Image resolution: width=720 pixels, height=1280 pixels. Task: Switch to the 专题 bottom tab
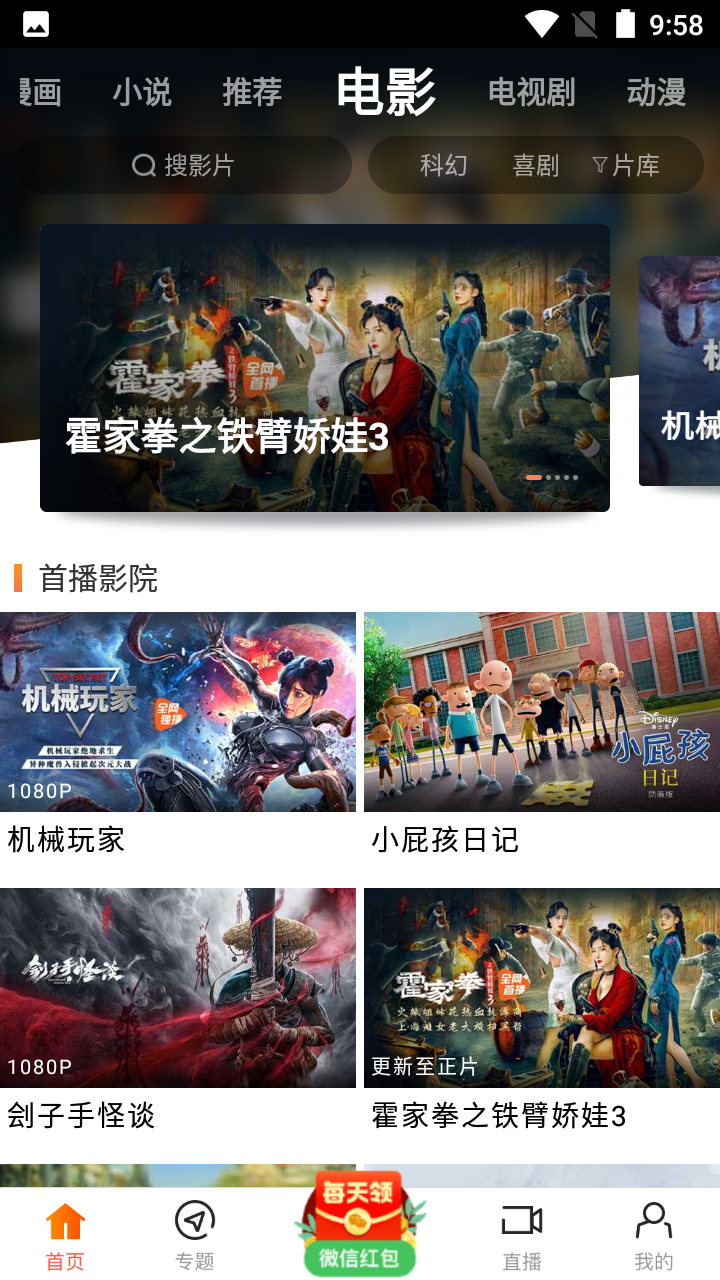195,1236
